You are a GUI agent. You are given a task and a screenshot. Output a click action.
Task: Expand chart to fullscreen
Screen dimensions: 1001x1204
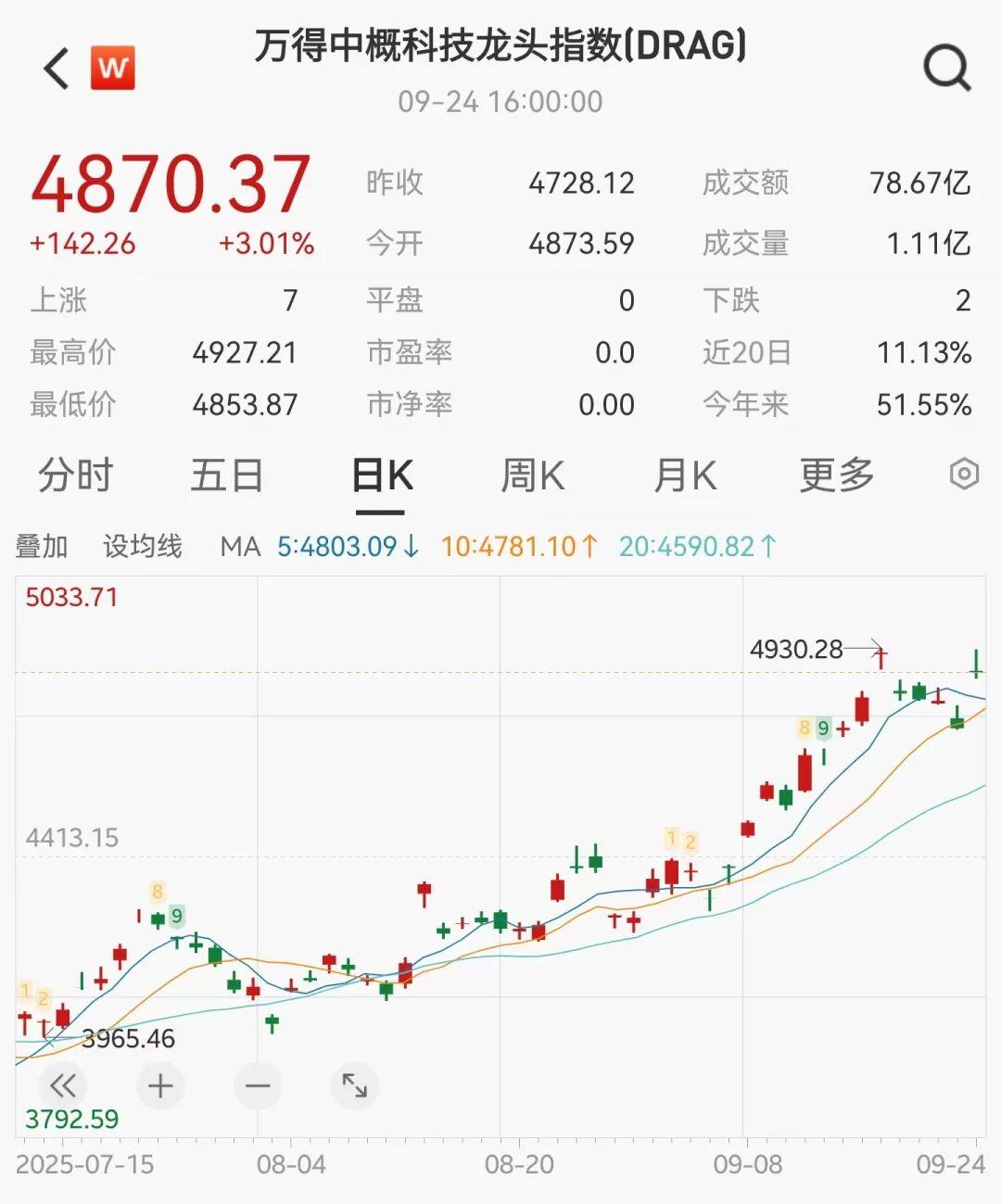click(355, 1085)
